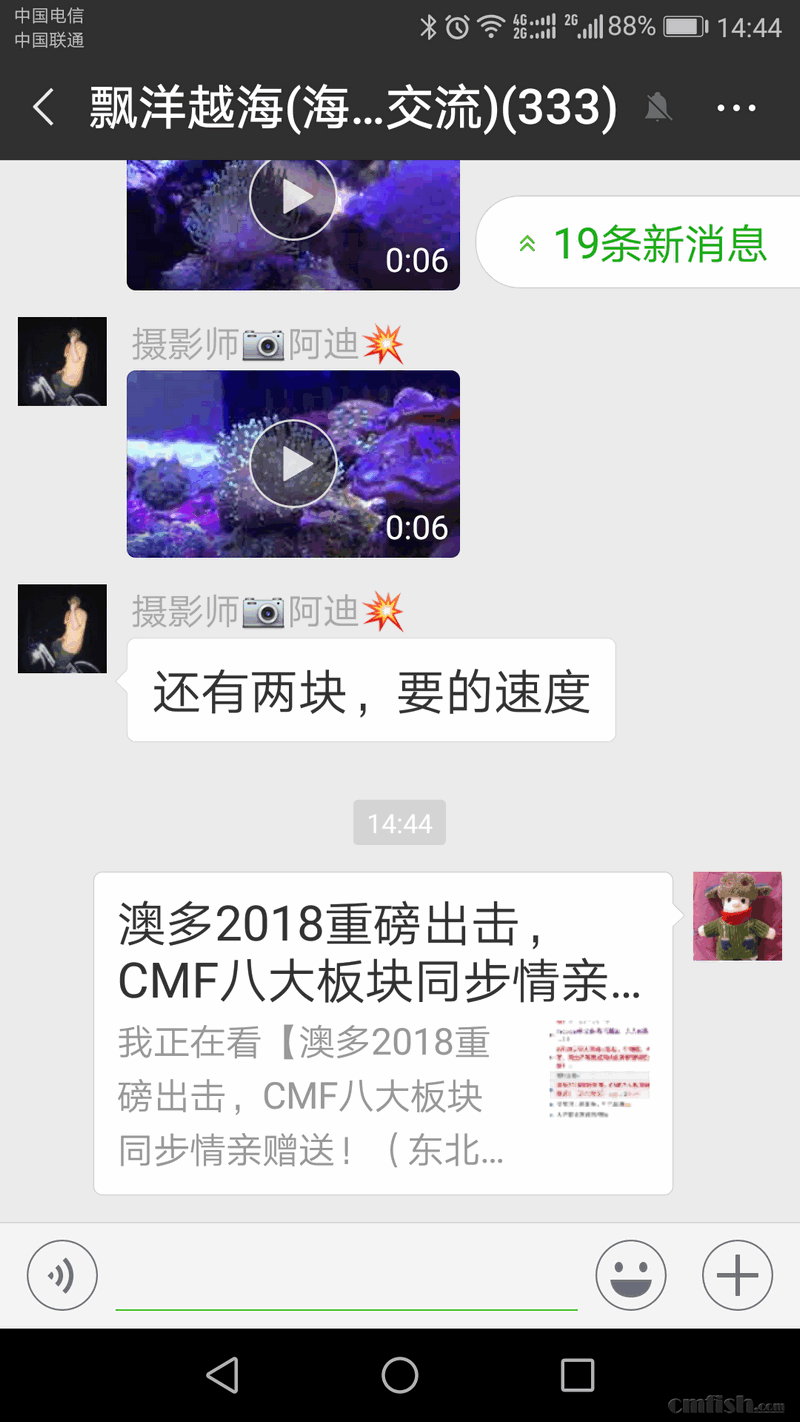This screenshot has width=800, height=1422.
Task: Play the video above the 还有两块 message
Action: click(x=293, y=464)
